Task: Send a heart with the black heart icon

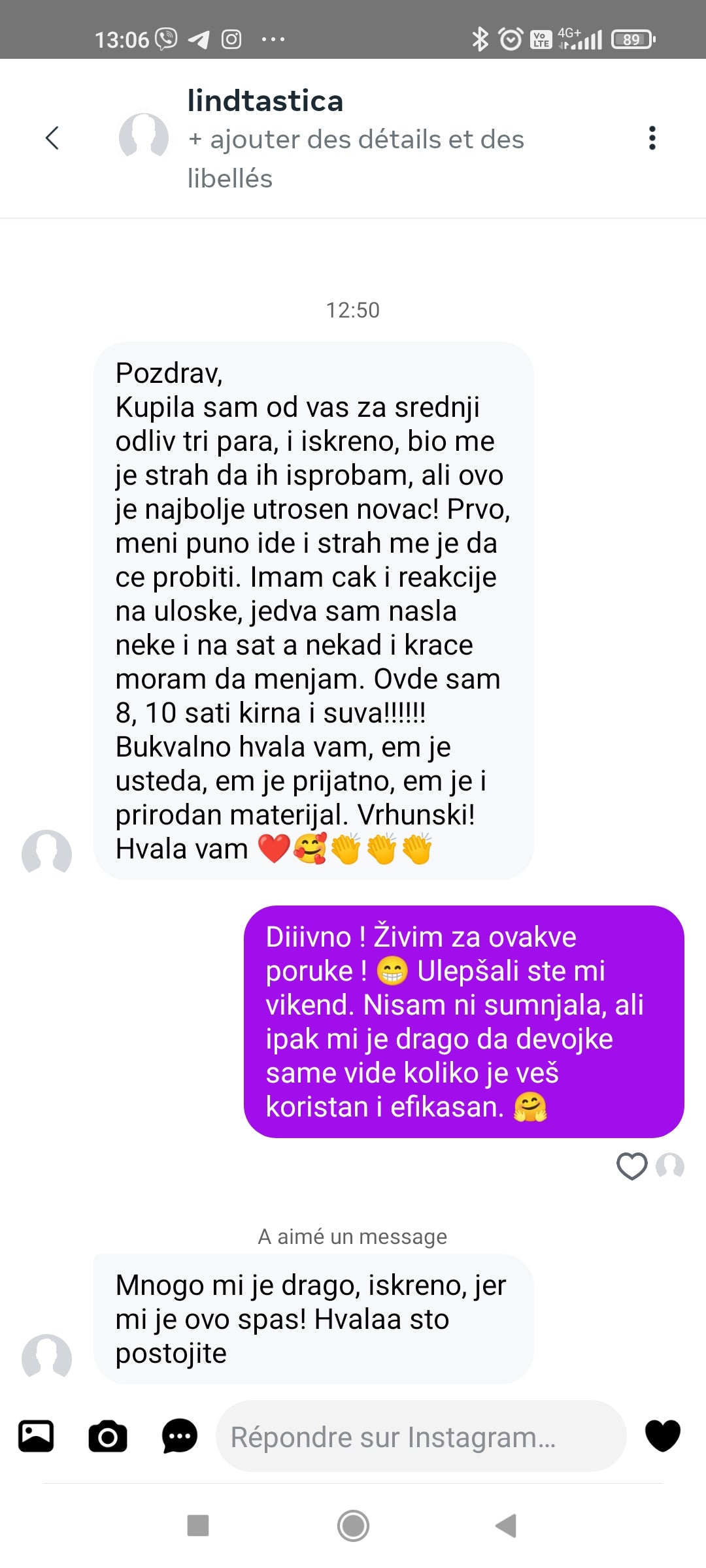Action: (x=662, y=1436)
